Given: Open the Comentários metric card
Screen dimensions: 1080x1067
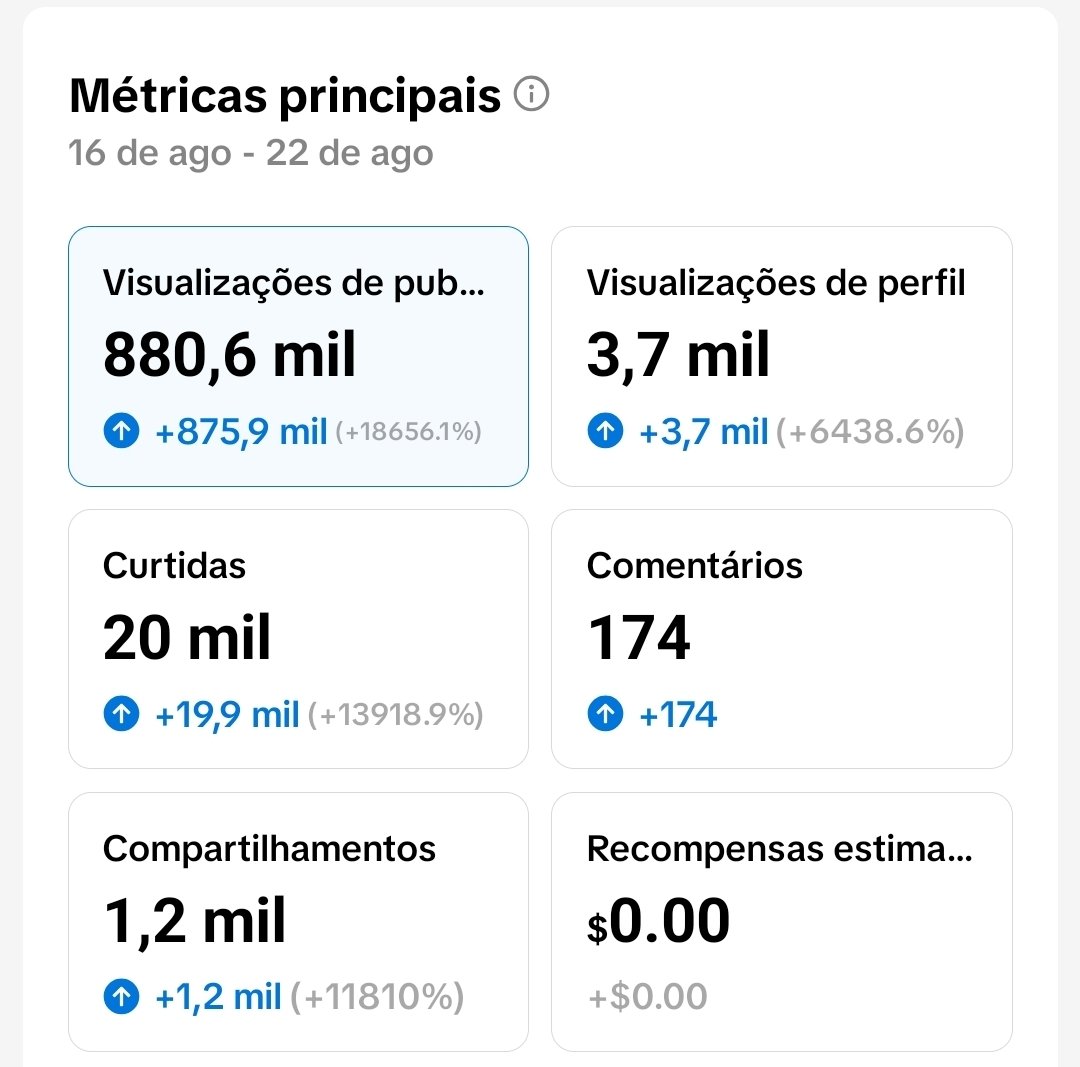Looking at the screenshot, I should tap(782, 639).
